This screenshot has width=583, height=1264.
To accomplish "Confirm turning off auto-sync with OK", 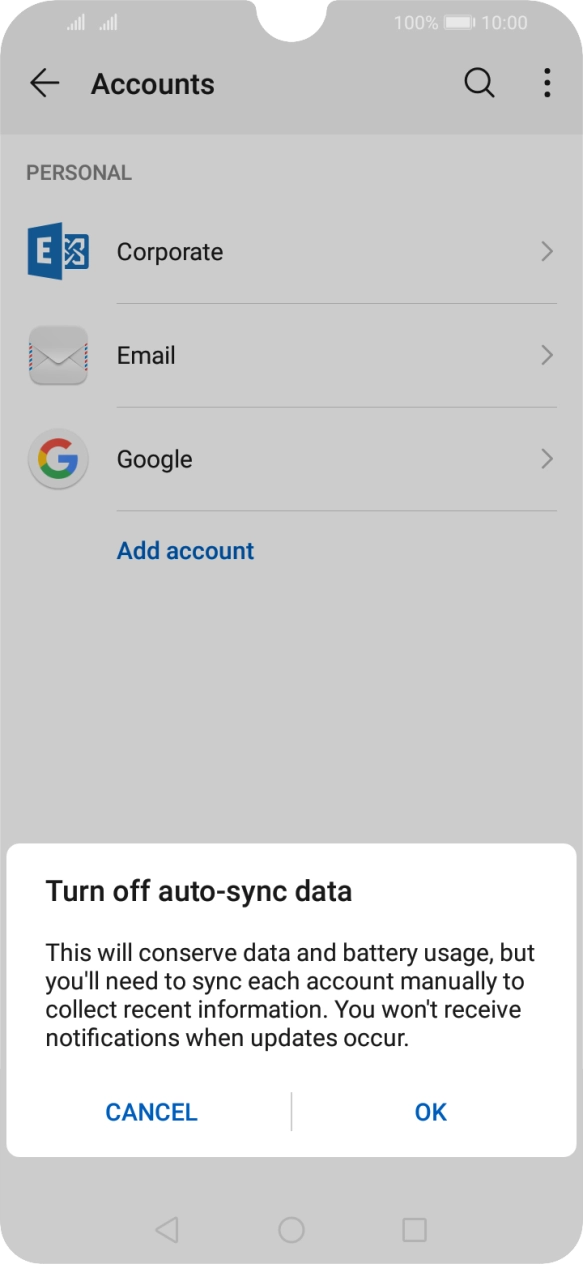I will pos(431,1112).
